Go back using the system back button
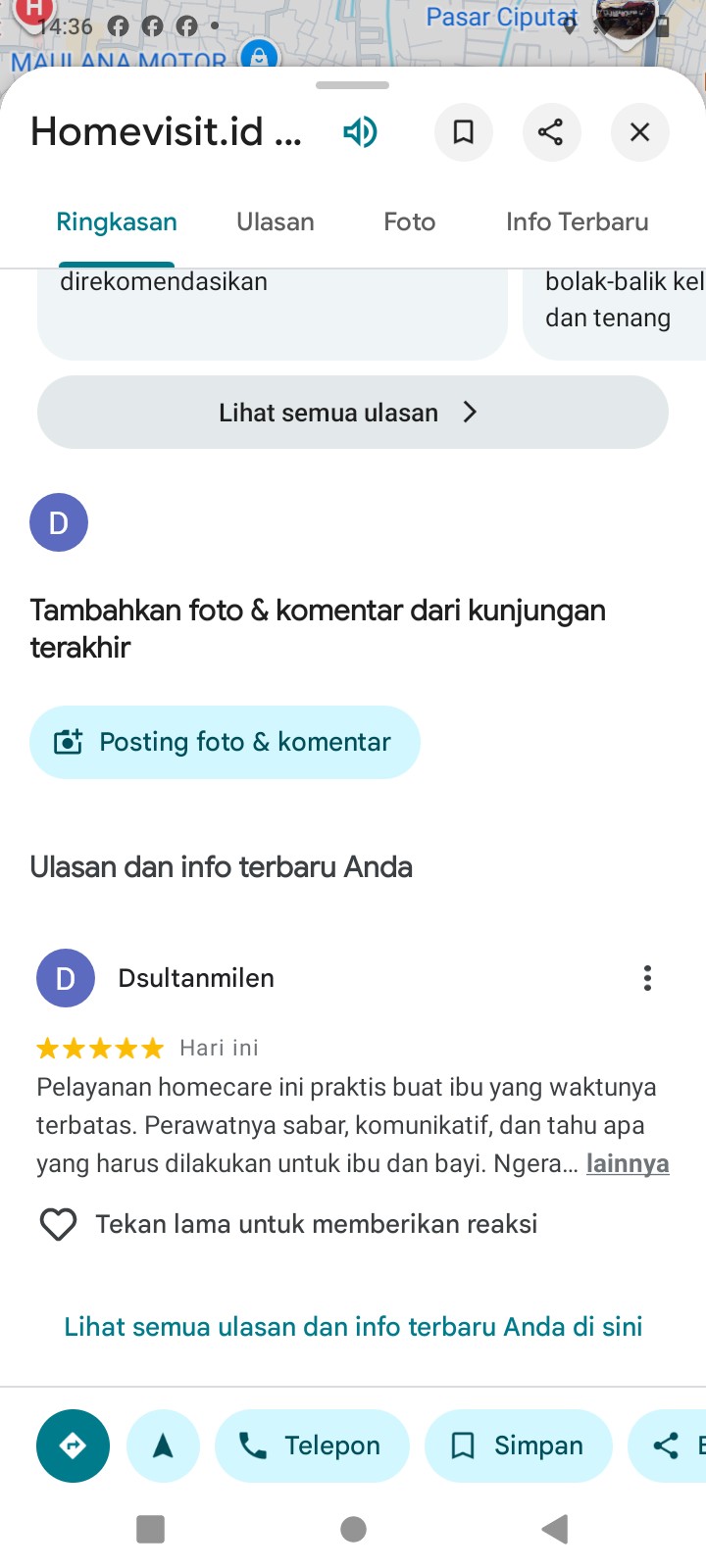The image size is (706, 1568). click(555, 1529)
